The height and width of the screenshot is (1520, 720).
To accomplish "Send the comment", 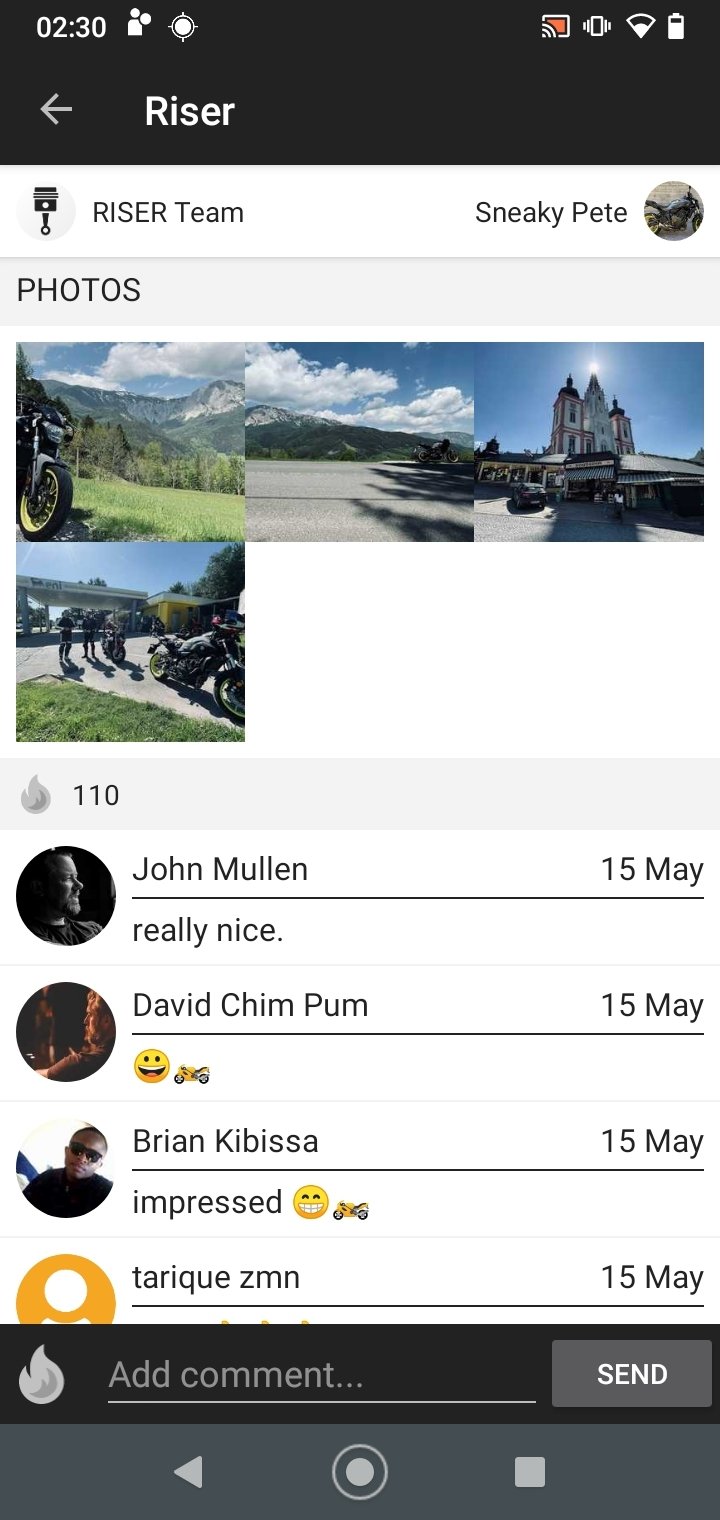I will (x=632, y=1374).
